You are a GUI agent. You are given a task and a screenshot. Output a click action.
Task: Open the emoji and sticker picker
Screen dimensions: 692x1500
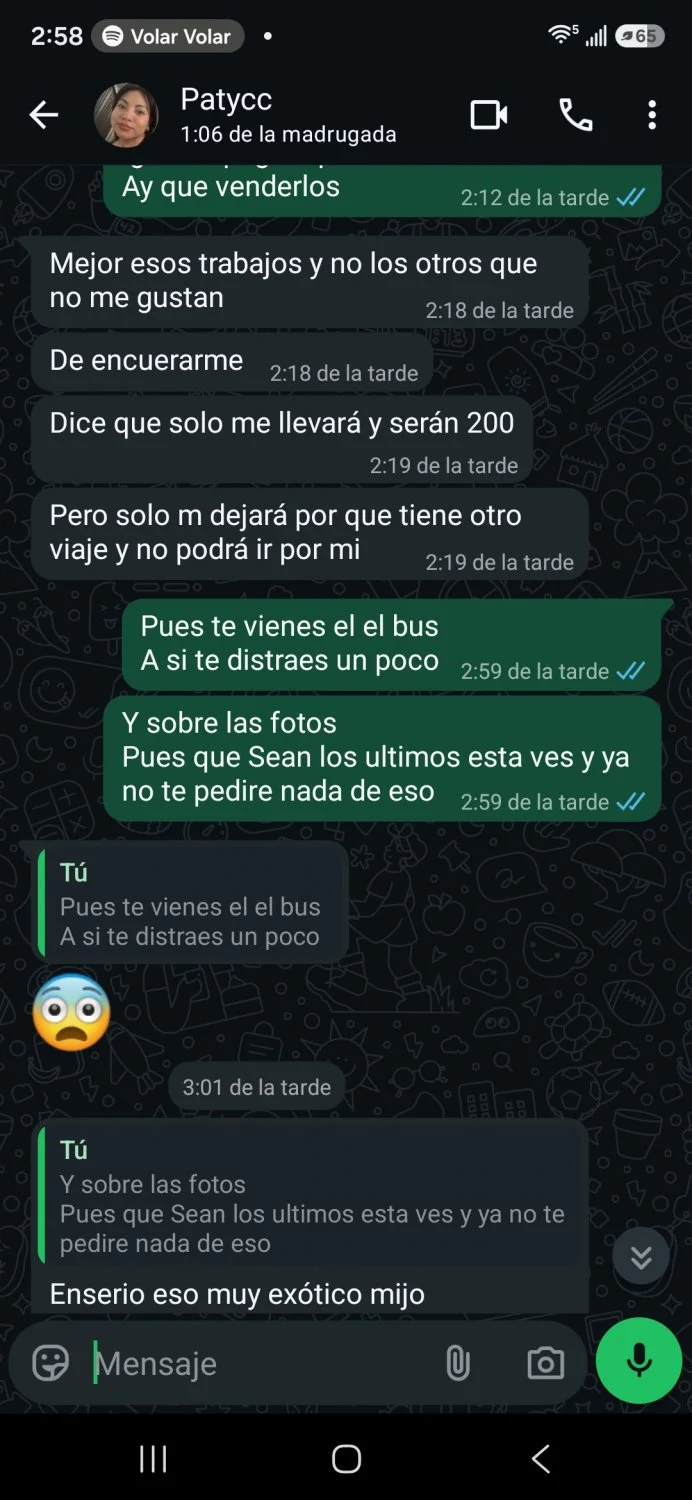click(51, 1363)
